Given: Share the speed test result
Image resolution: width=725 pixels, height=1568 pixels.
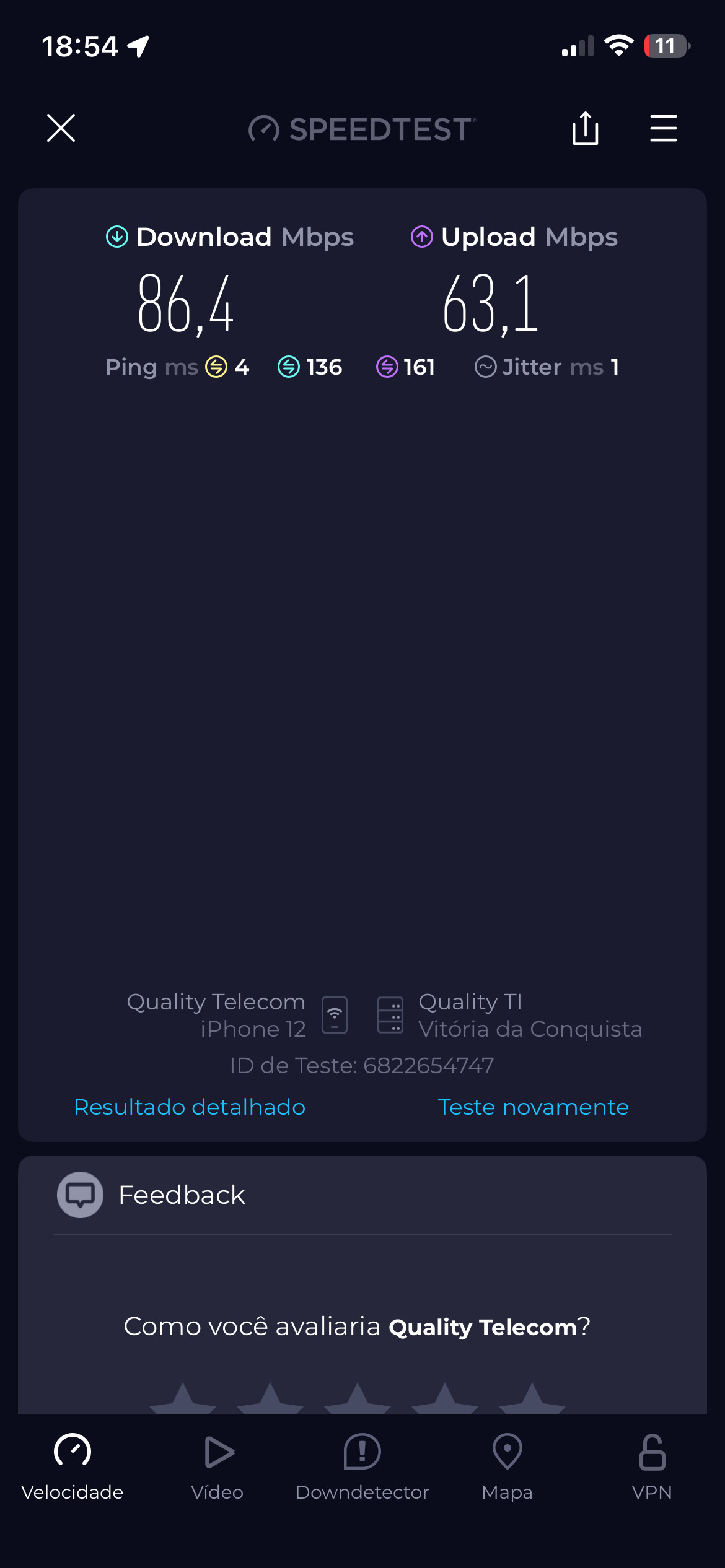Looking at the screenshot, I should tap(585, 128).
